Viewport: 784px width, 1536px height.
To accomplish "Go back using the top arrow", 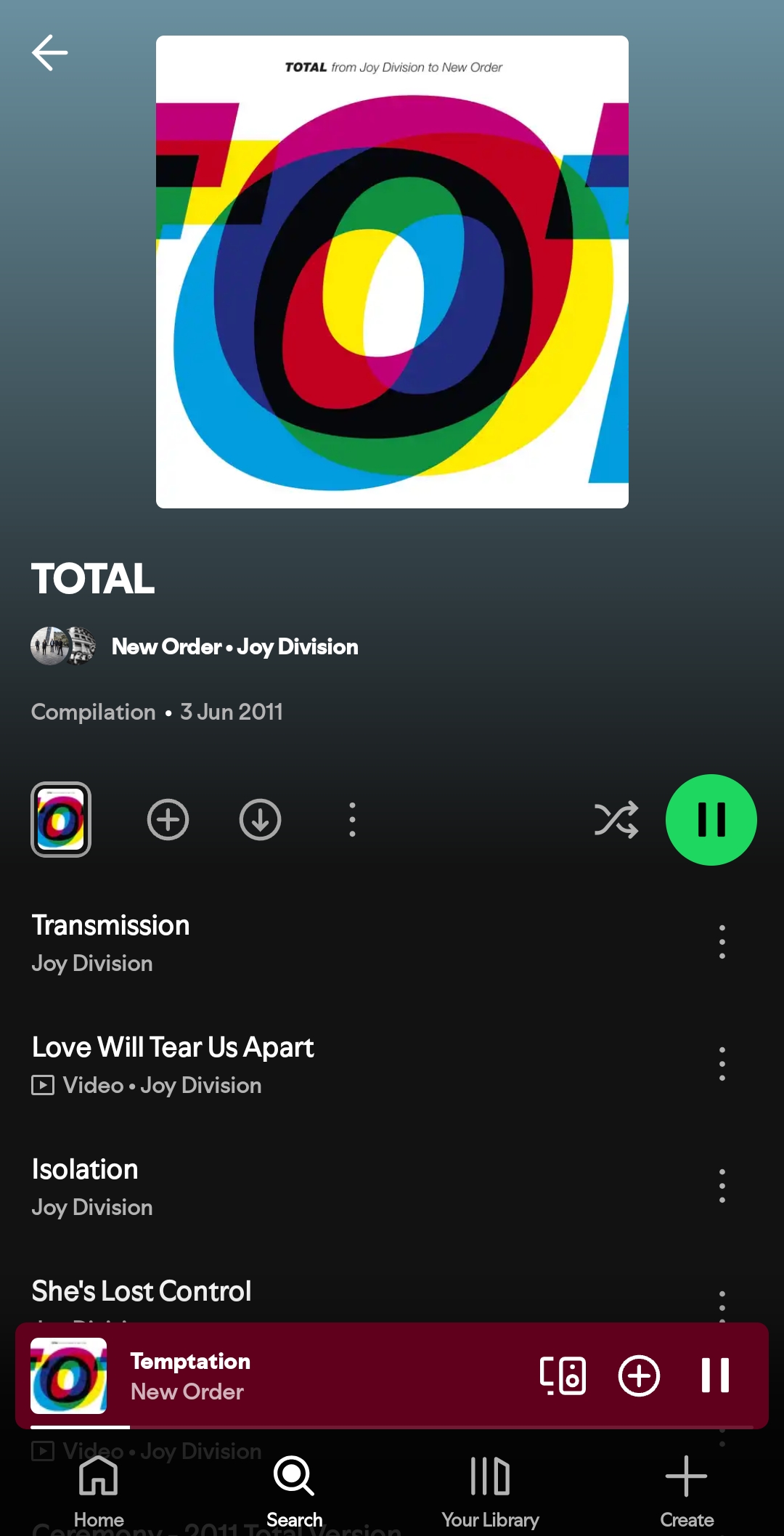I will pos(49,53).
